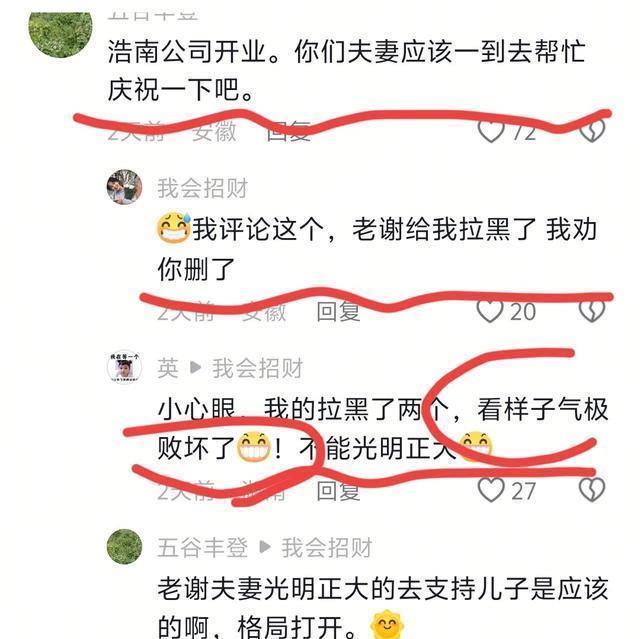Viewport: 640px width, 639px height.
Task: Open the username 五谷丰登 in the last reply
Action: point(202,548)
